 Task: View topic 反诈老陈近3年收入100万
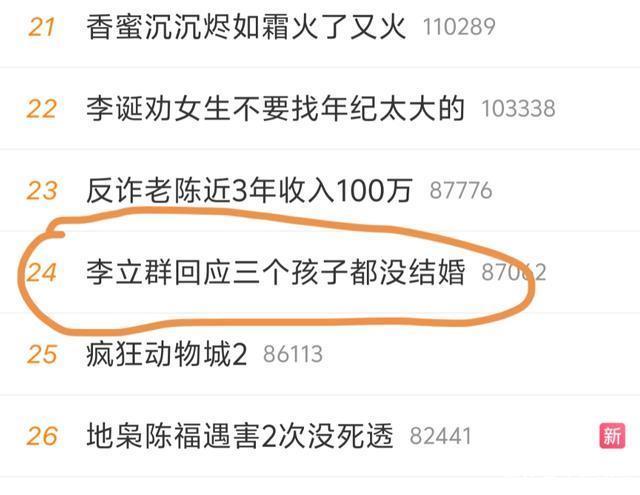[x=249, y=191]
